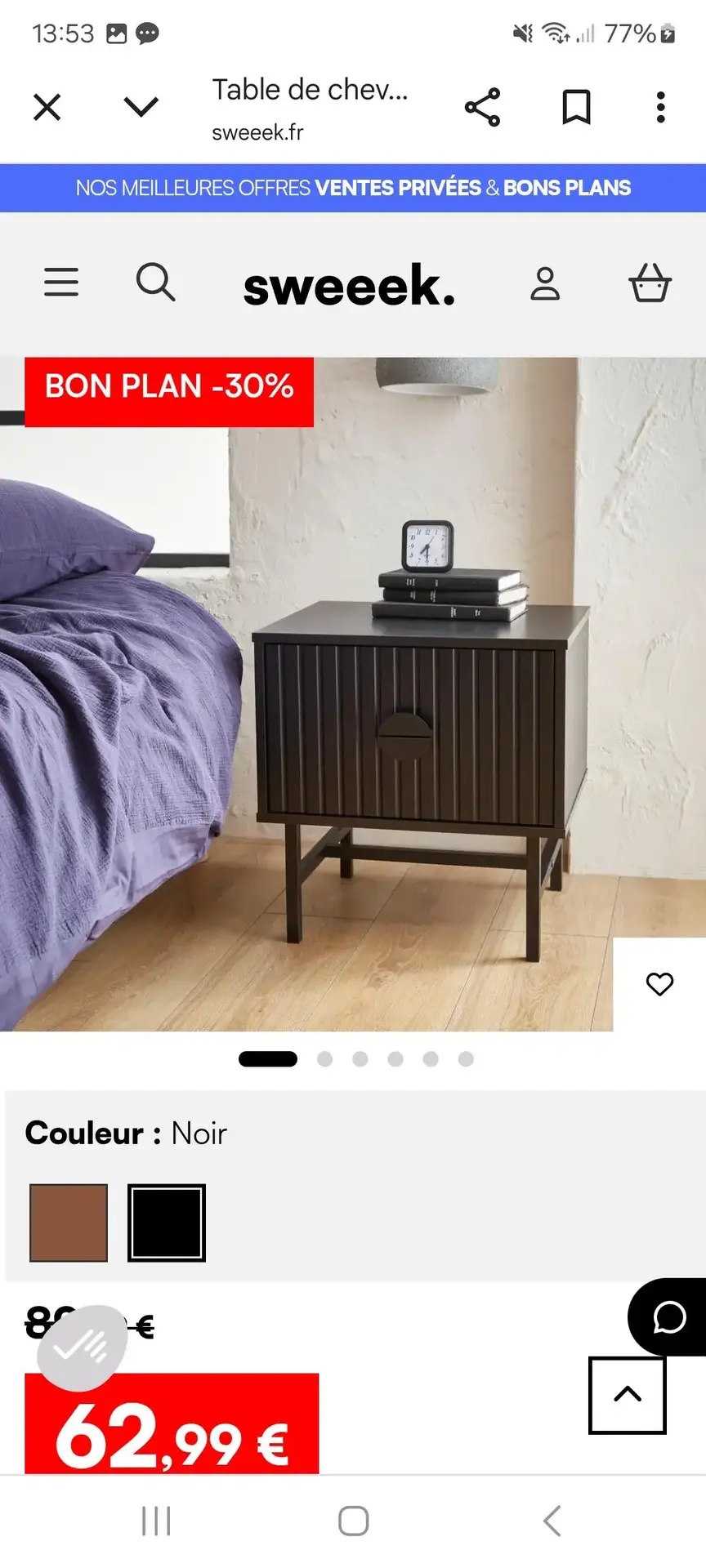View the shopping basket
The image size is (706, 1568).
point(650,283)
